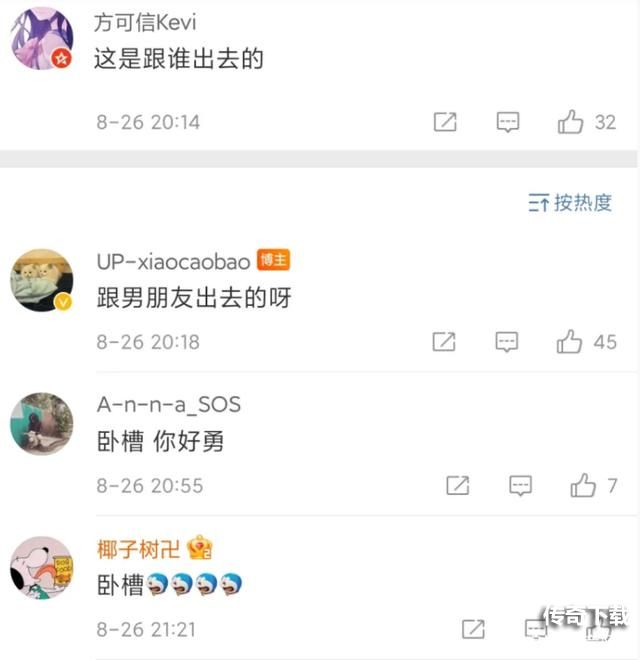Repost 方可信Kevi's comment
The height and width of the screenshot is (660, 640).
coord(445,122)
